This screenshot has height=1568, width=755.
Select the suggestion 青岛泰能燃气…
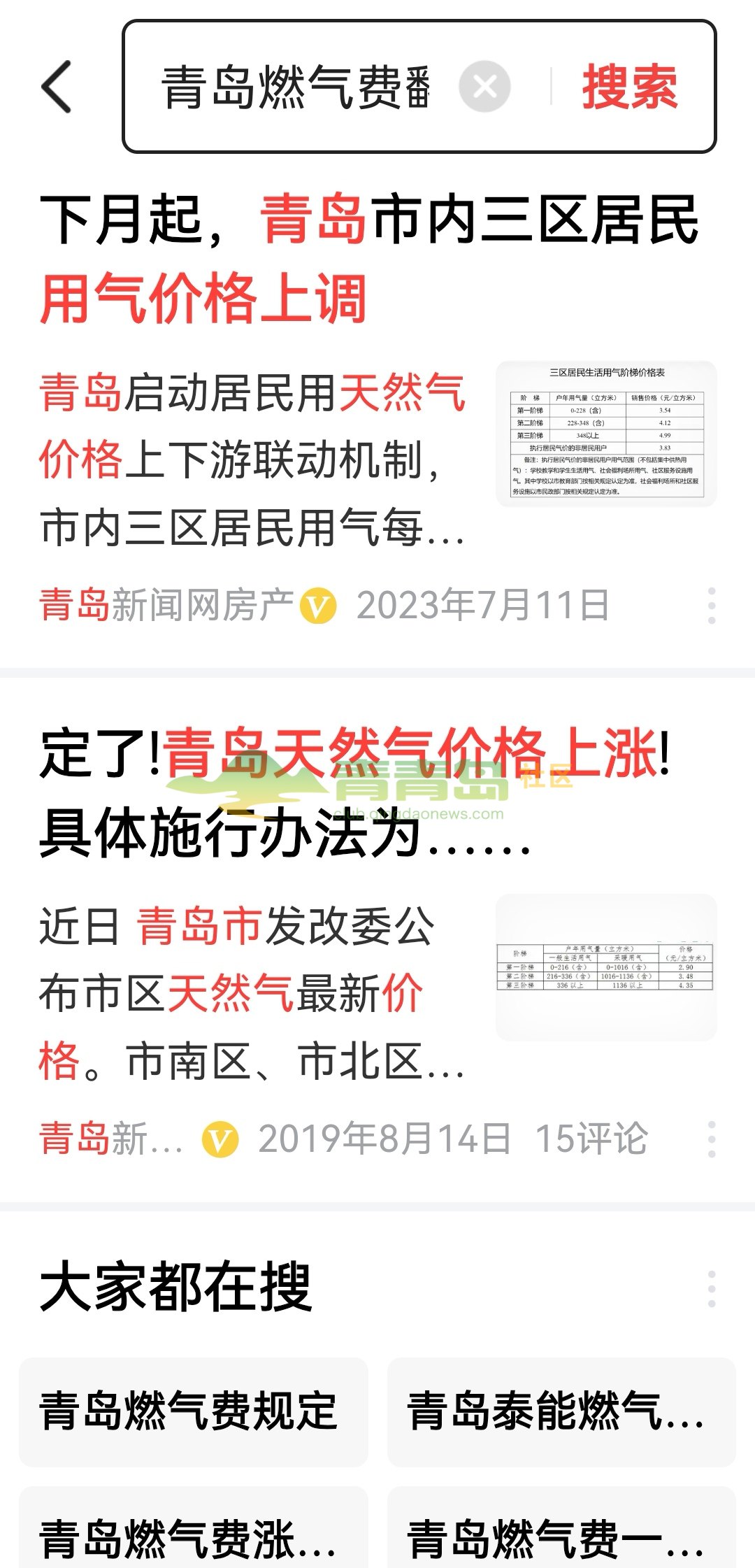pyautogui.click(x=561, y=1412)
